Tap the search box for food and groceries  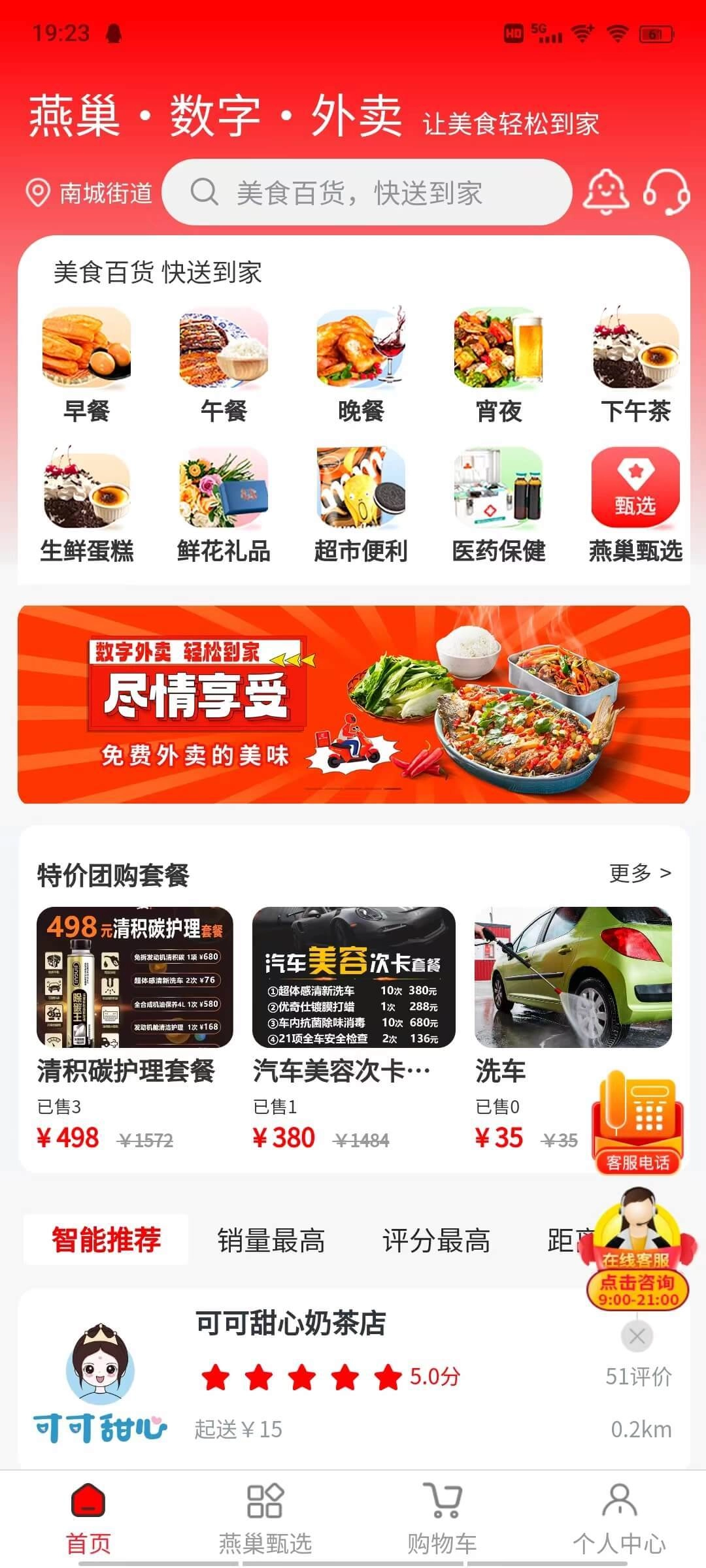(366, 193)
